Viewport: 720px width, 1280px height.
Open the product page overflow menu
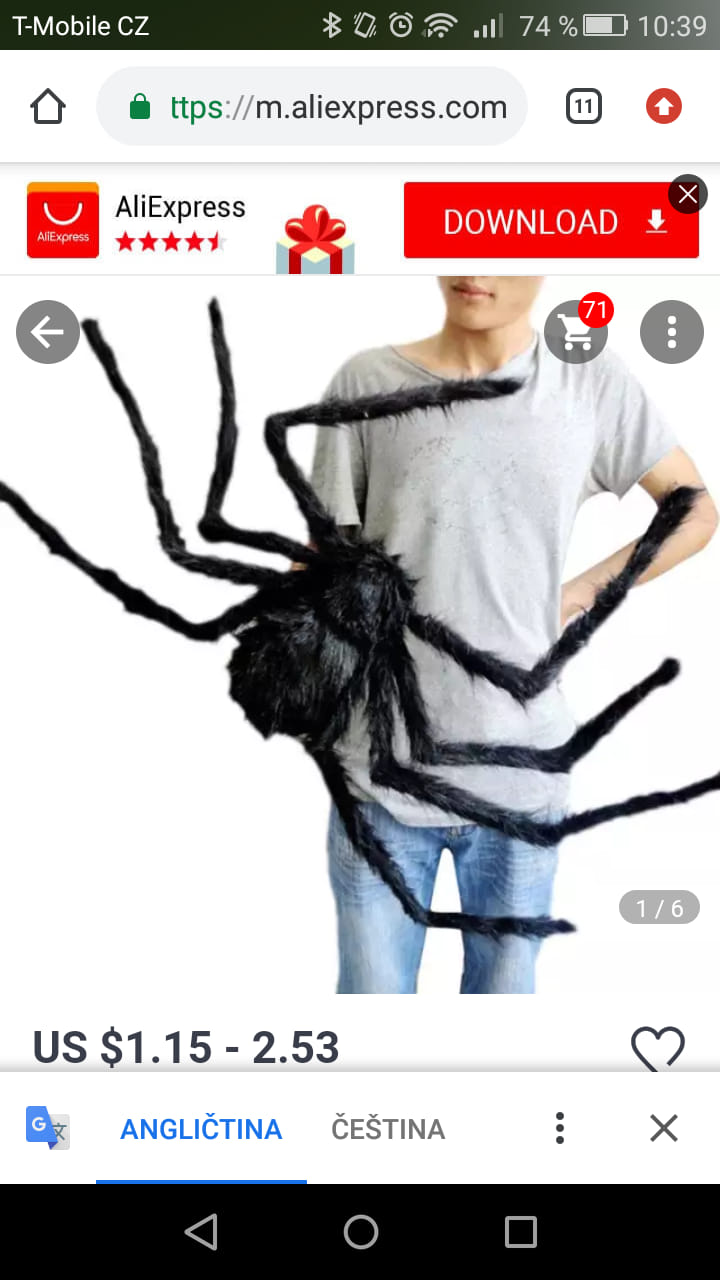[x=671, y=332]
